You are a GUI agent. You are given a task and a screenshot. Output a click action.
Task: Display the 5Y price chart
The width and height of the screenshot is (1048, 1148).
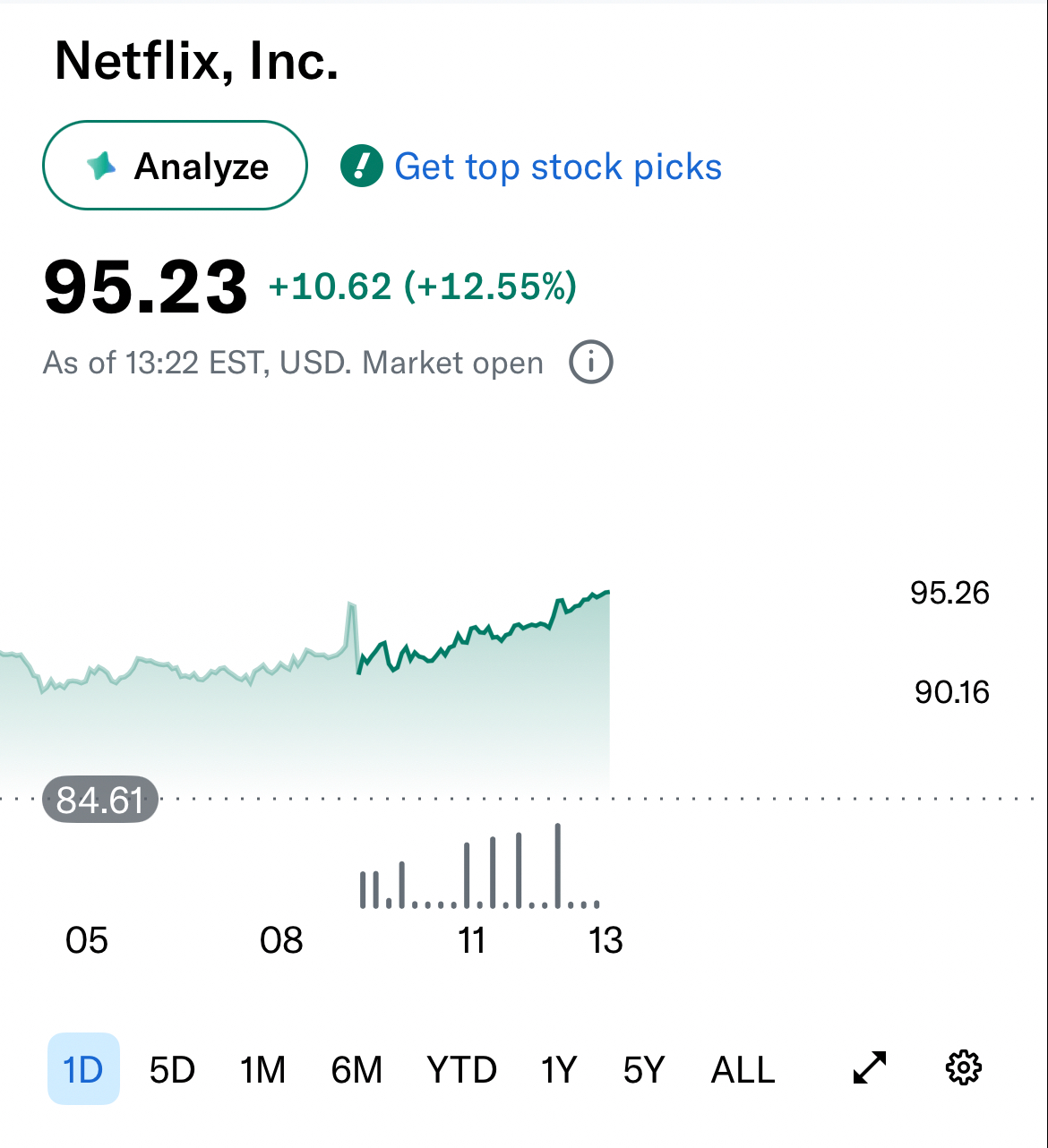(x=644, y=1069)
